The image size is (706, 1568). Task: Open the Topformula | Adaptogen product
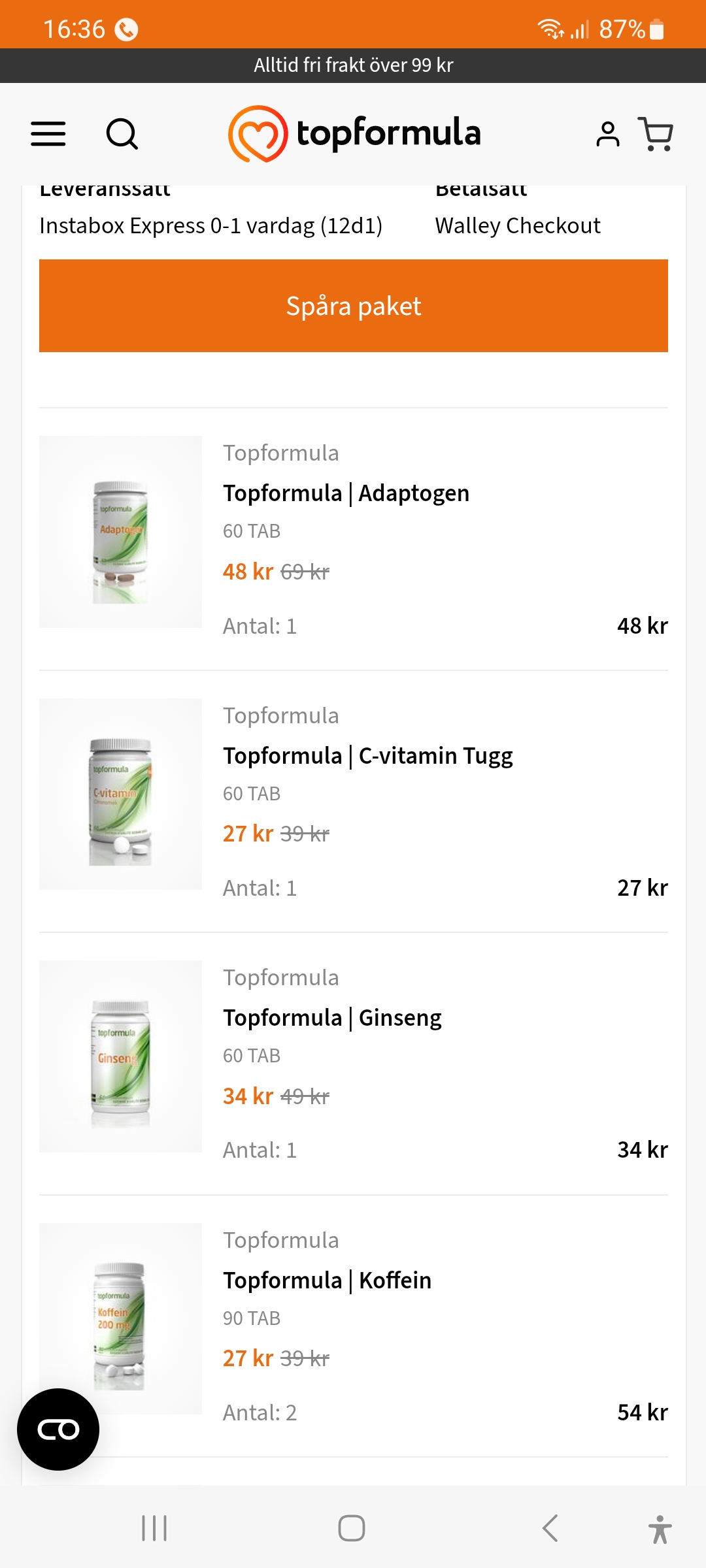(x=346, y=493)
